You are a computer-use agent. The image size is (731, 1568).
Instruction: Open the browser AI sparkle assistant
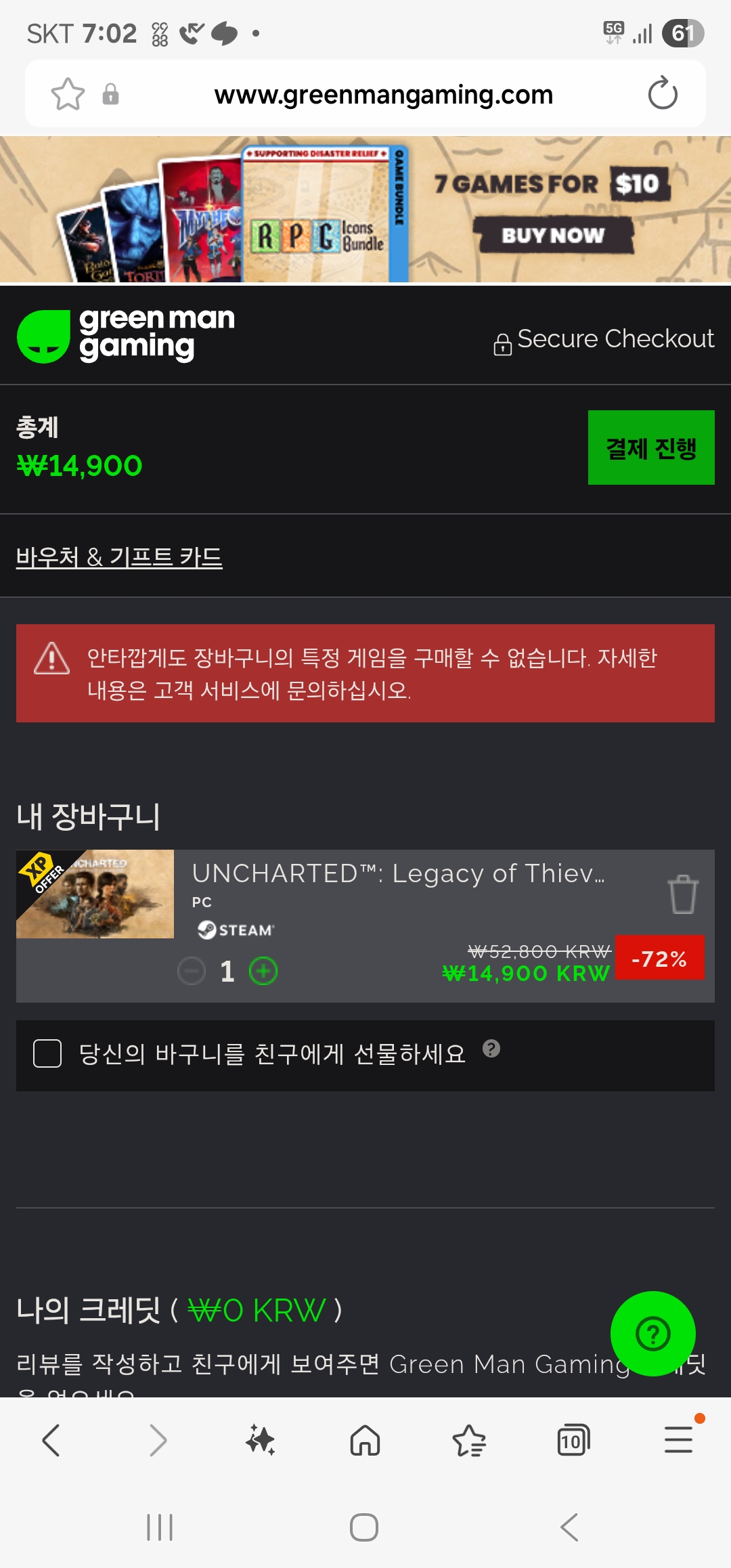(x=261, y=1440)
